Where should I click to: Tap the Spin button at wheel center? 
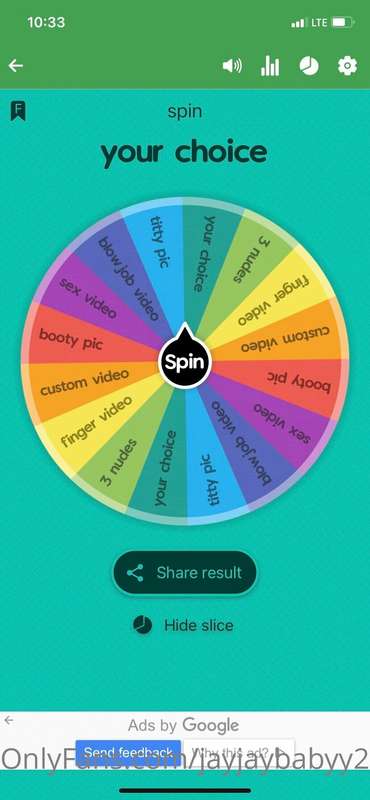[184, 361]
